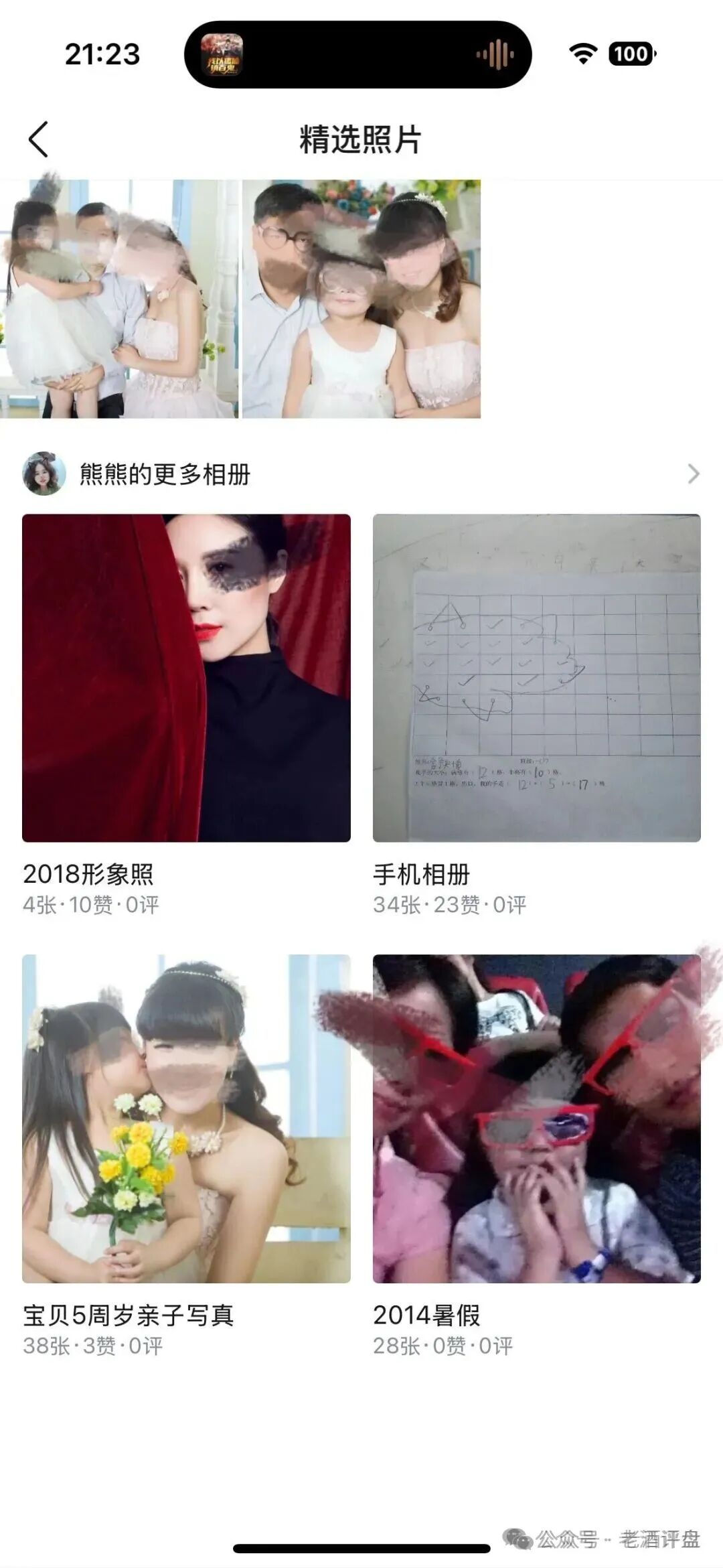Screen dimensions: 723x1568
Task: Go back from the 精选照片 page
Action: [x=39, y=139]
